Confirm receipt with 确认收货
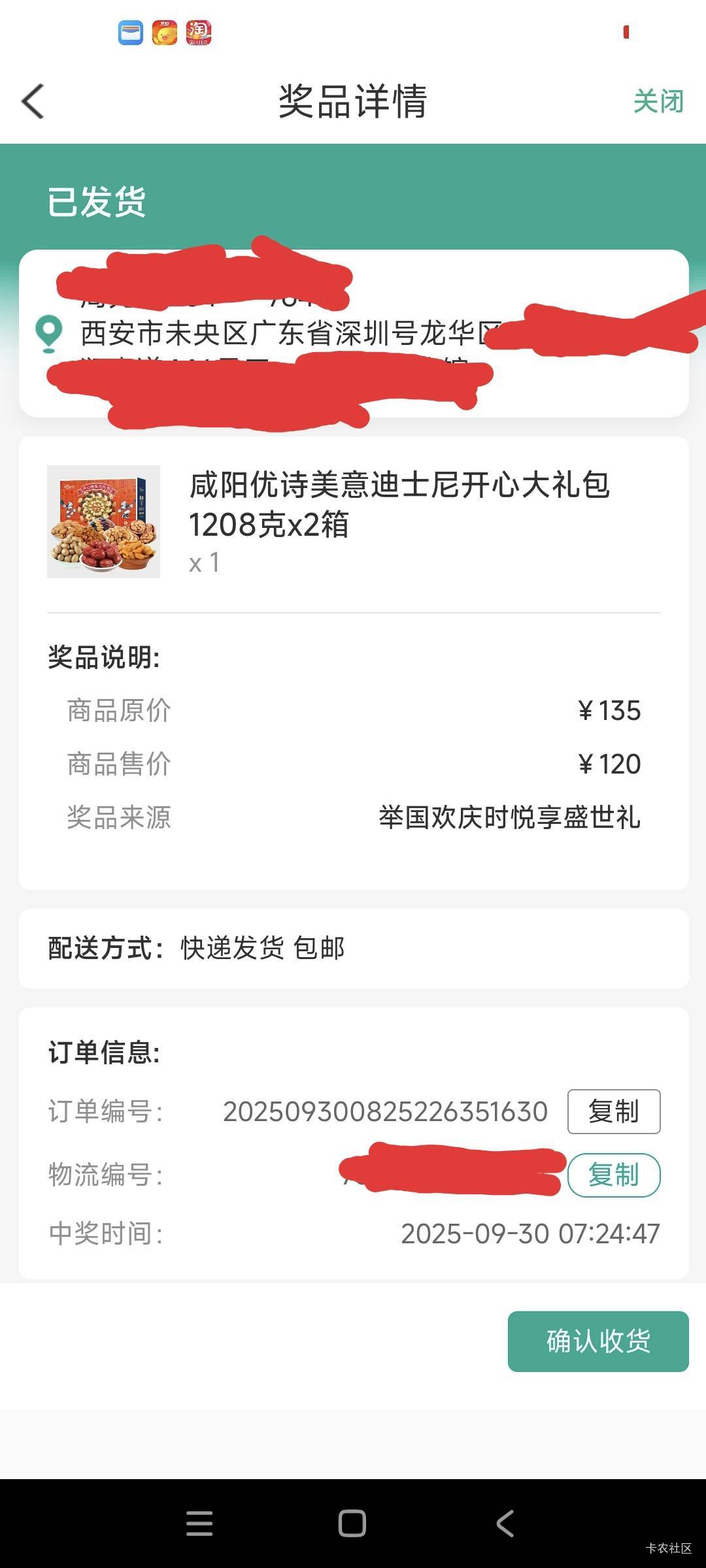This screenshot has height=1568, width=706. coord(597,1341)
